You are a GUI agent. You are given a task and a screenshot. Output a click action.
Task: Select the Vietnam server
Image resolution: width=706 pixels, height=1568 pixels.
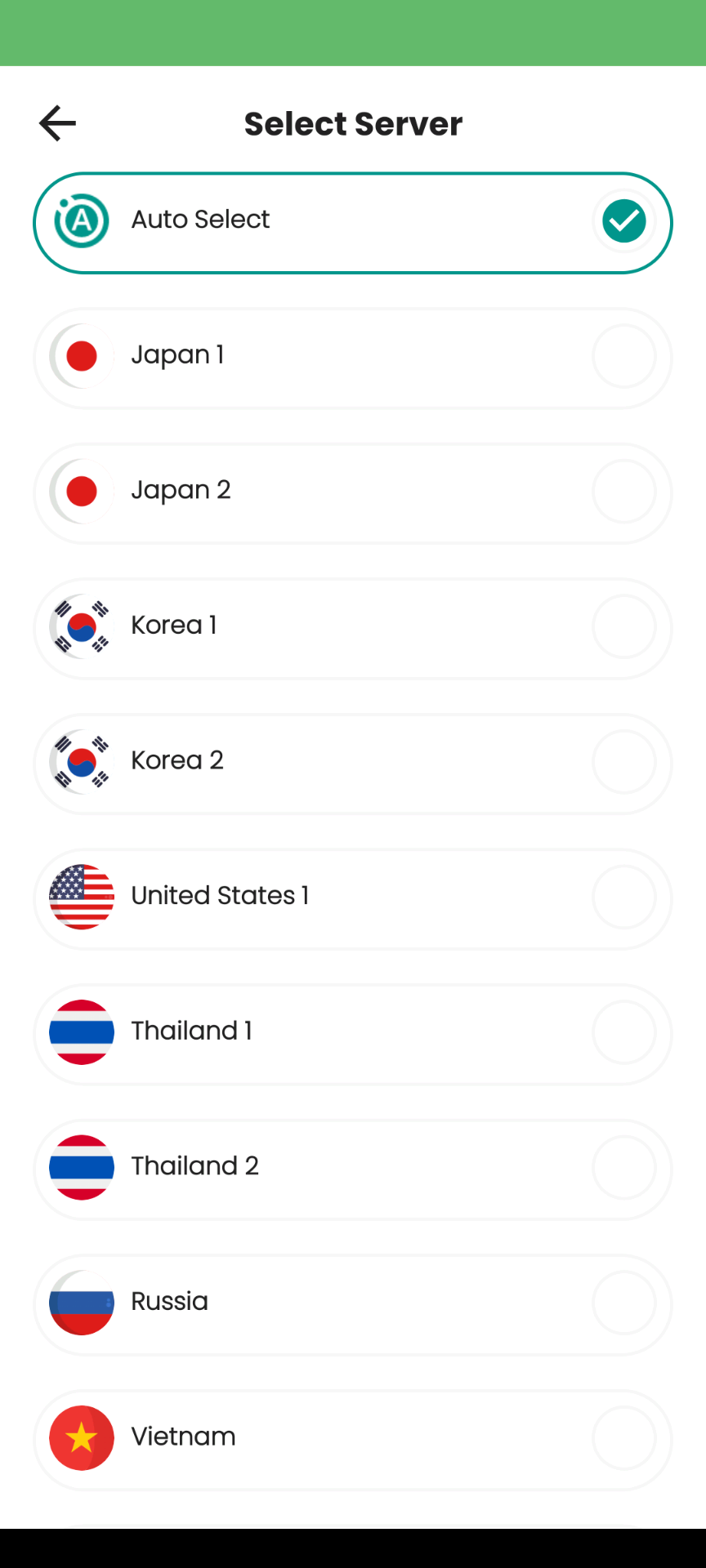(x=353, y=1440)
